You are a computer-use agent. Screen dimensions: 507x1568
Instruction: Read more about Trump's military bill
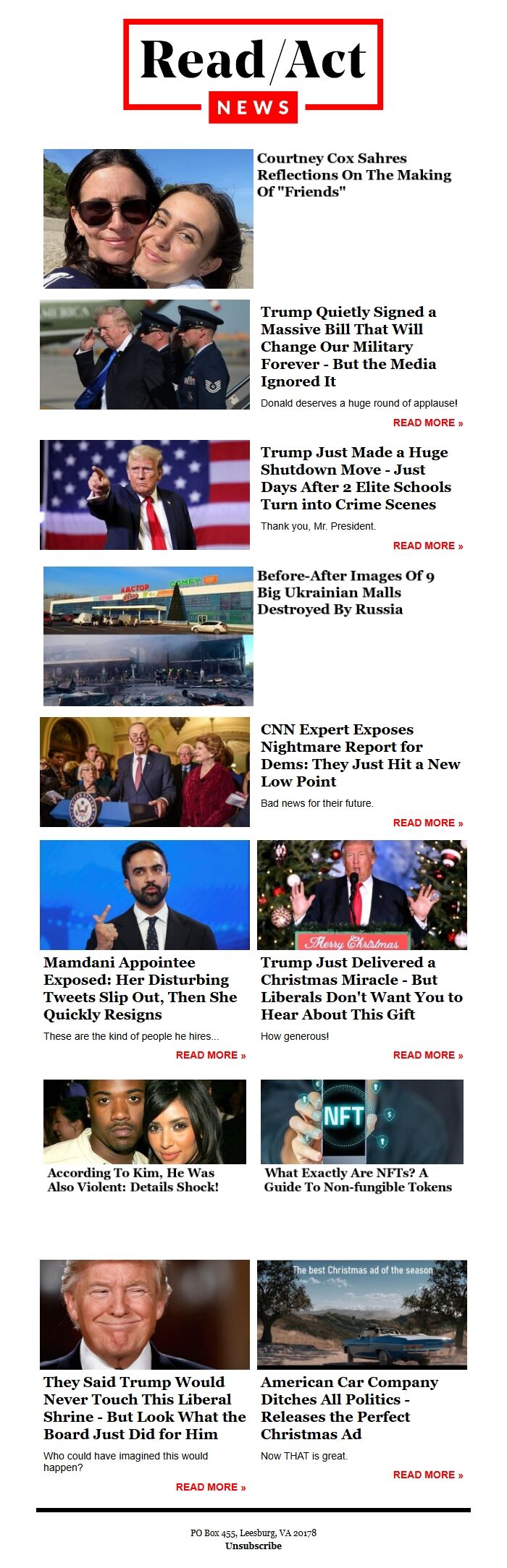(427, 423)
